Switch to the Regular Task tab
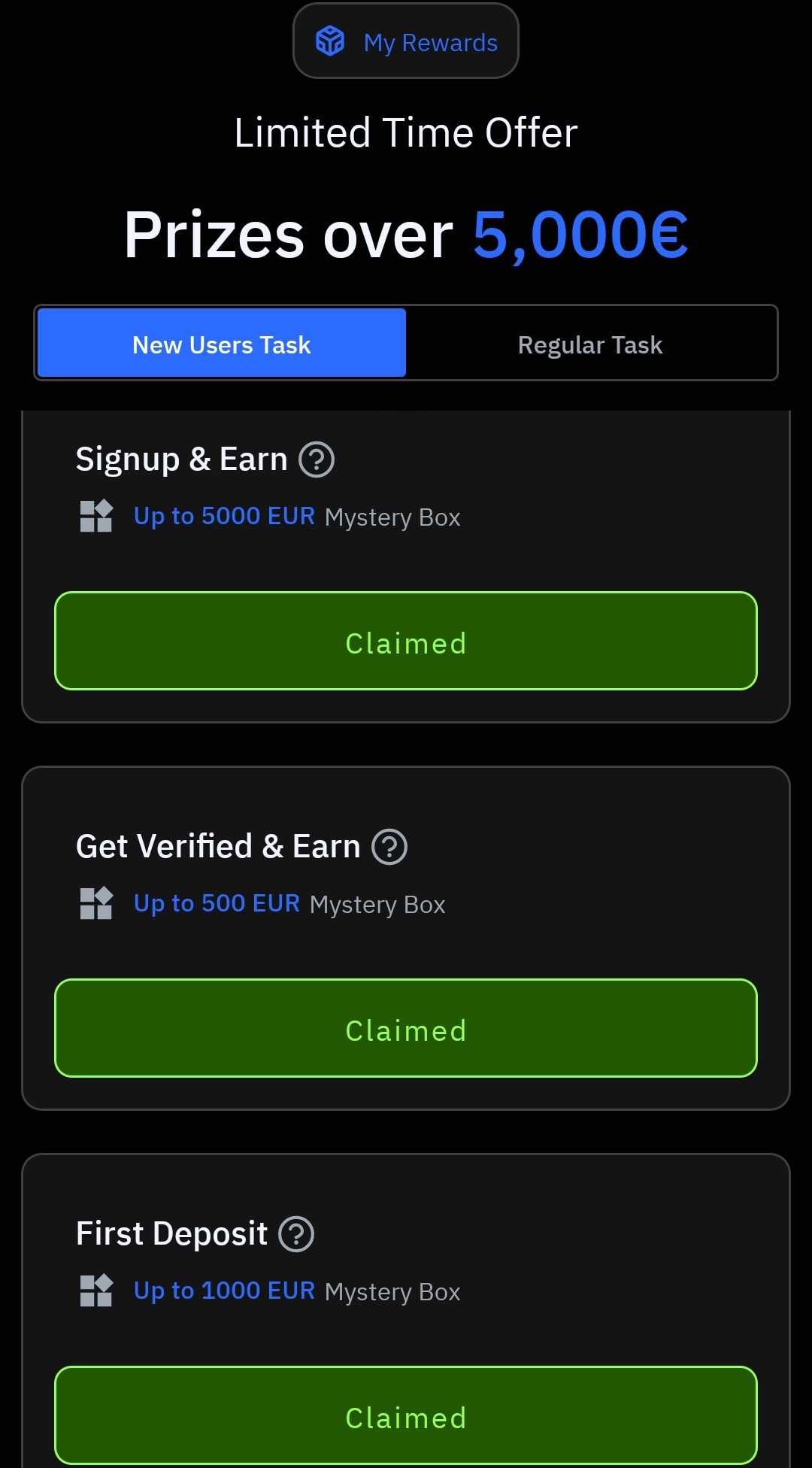Viewport: 812px width, 1468px height. (x=590, y=343)
